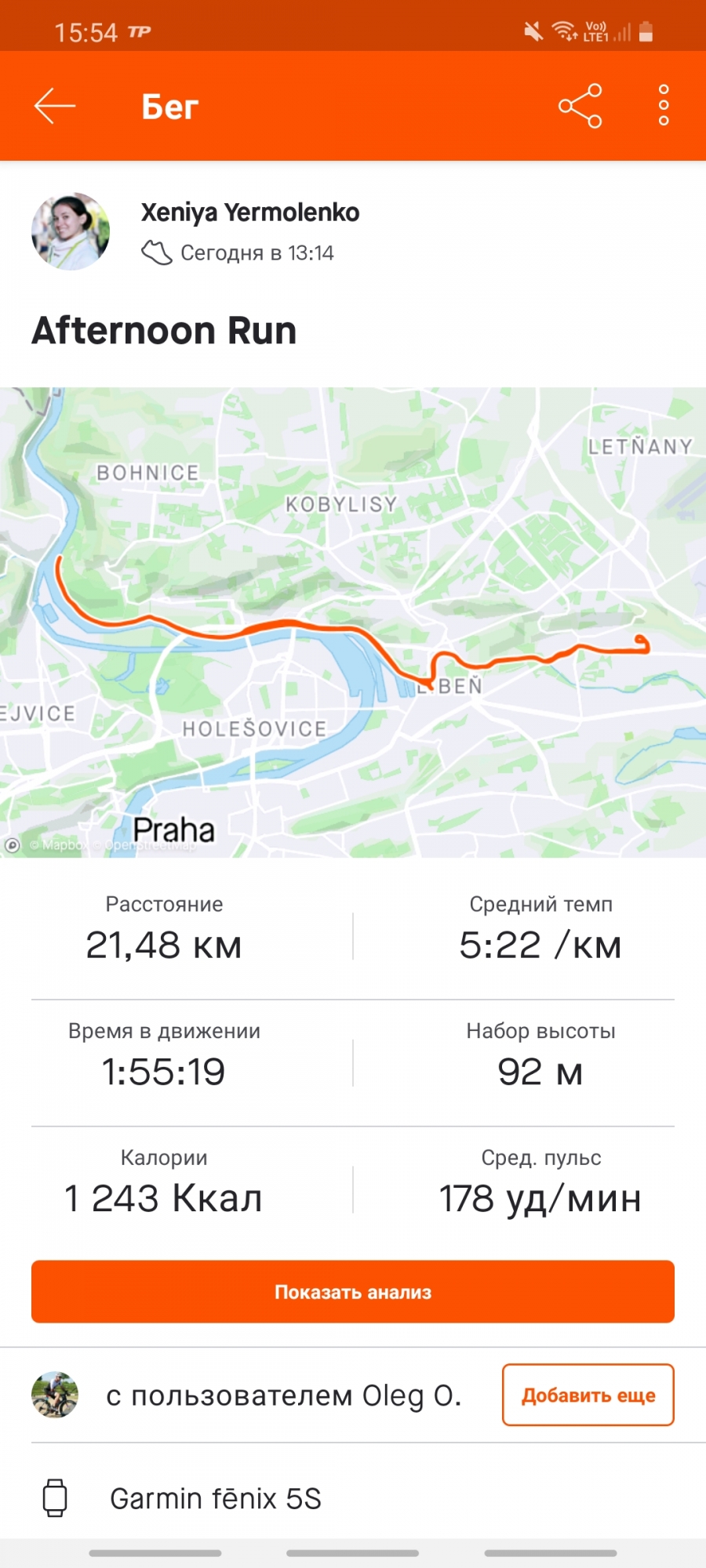Tap the Показать анализ button
706x1568 pixels.
point(353,1291)
